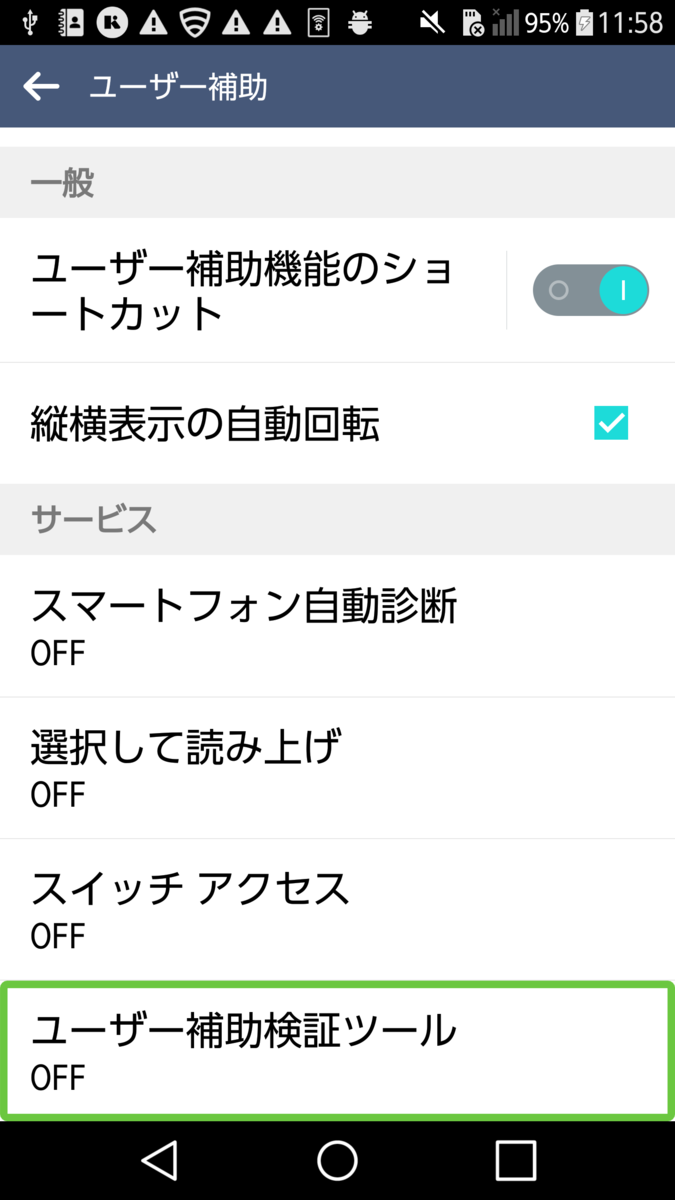Open 選択して読み上げ setting
Screen dimensions: 675x1200
click(337, 768)
